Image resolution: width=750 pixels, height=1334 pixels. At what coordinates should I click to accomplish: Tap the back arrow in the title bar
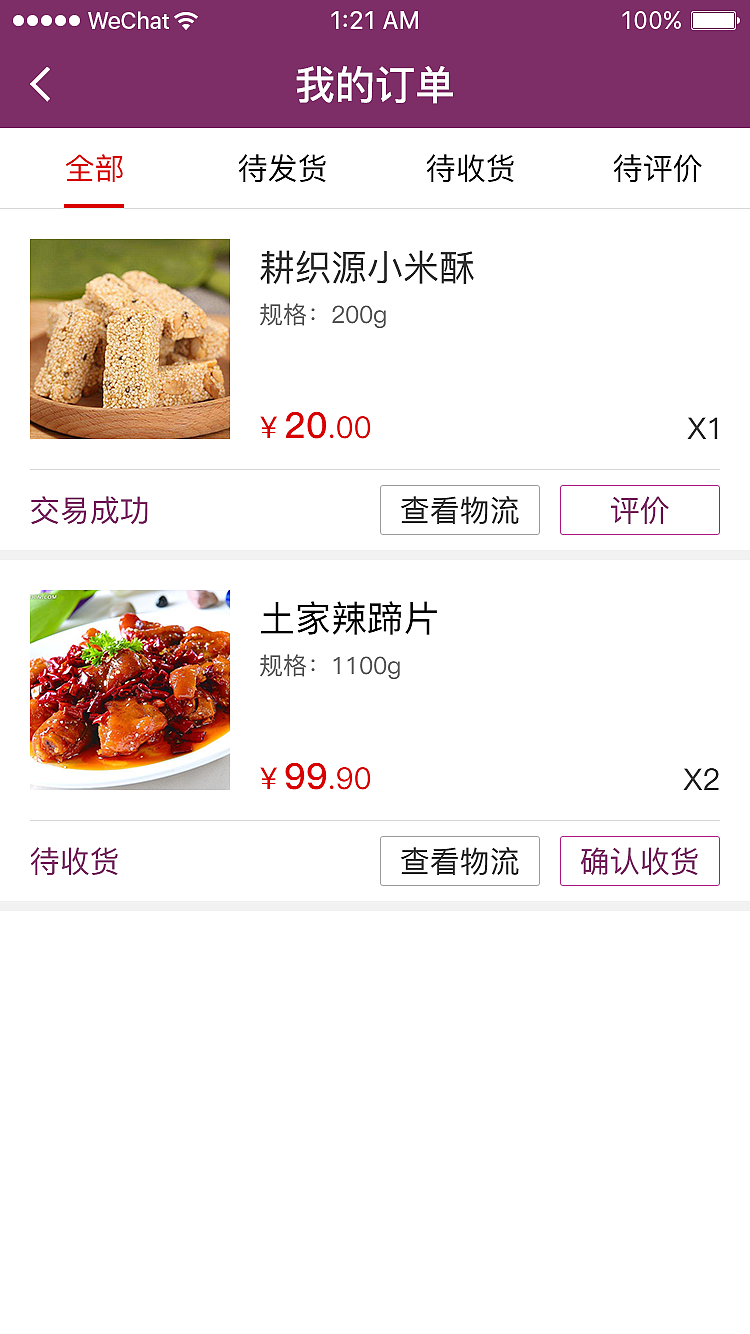[x=40, y=84]
